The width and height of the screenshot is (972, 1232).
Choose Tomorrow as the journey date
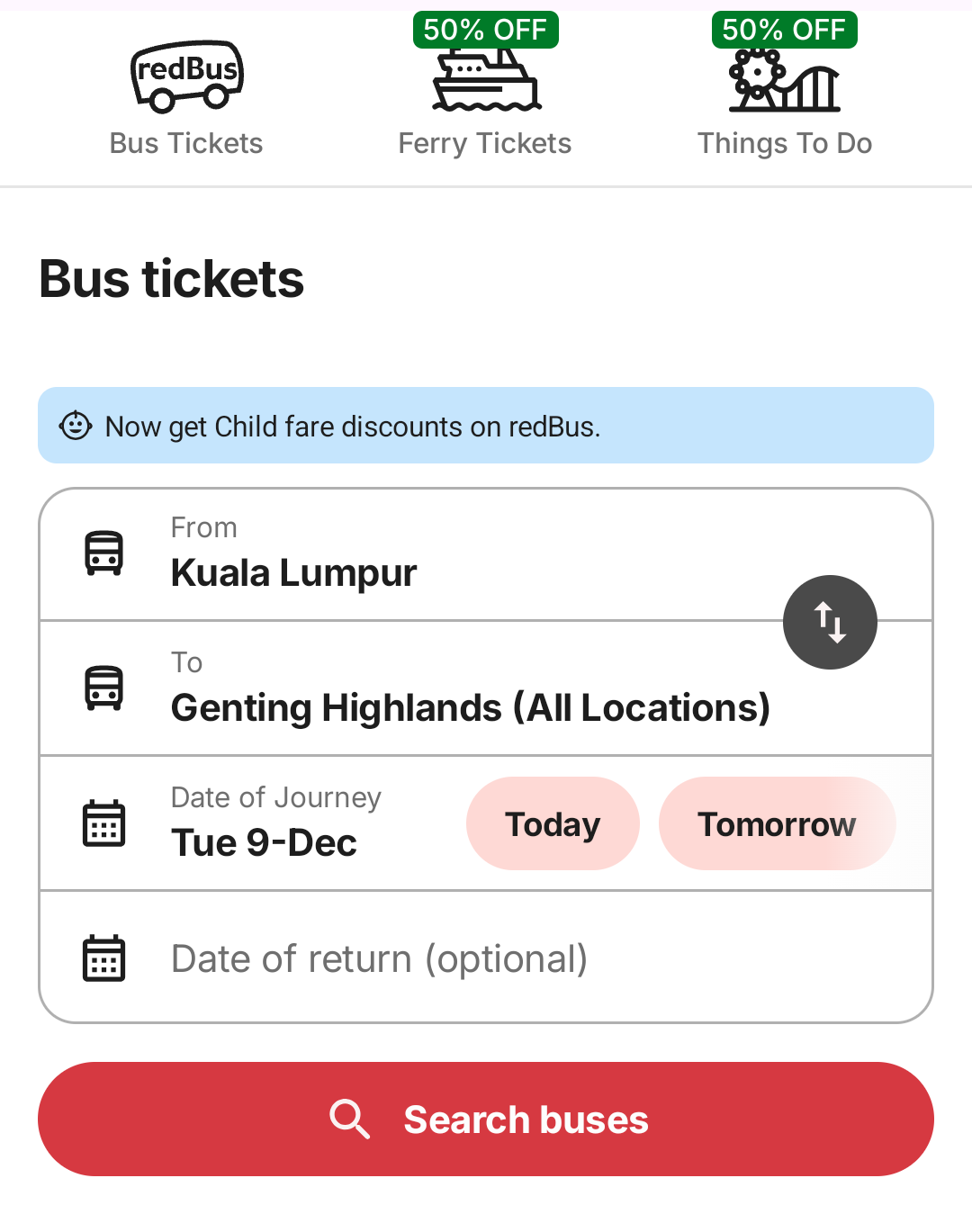(x=776, y=823)
